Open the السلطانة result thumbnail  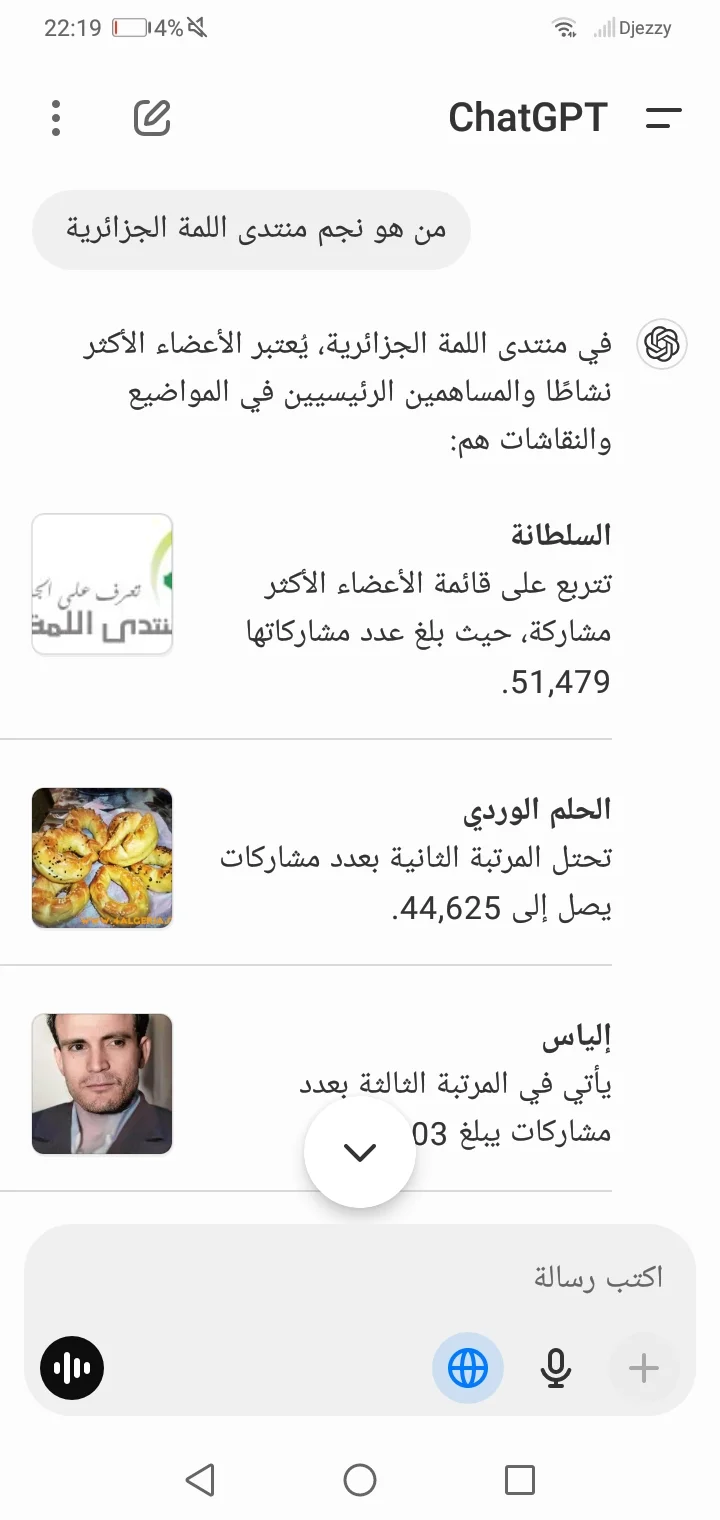pos(102,584)
